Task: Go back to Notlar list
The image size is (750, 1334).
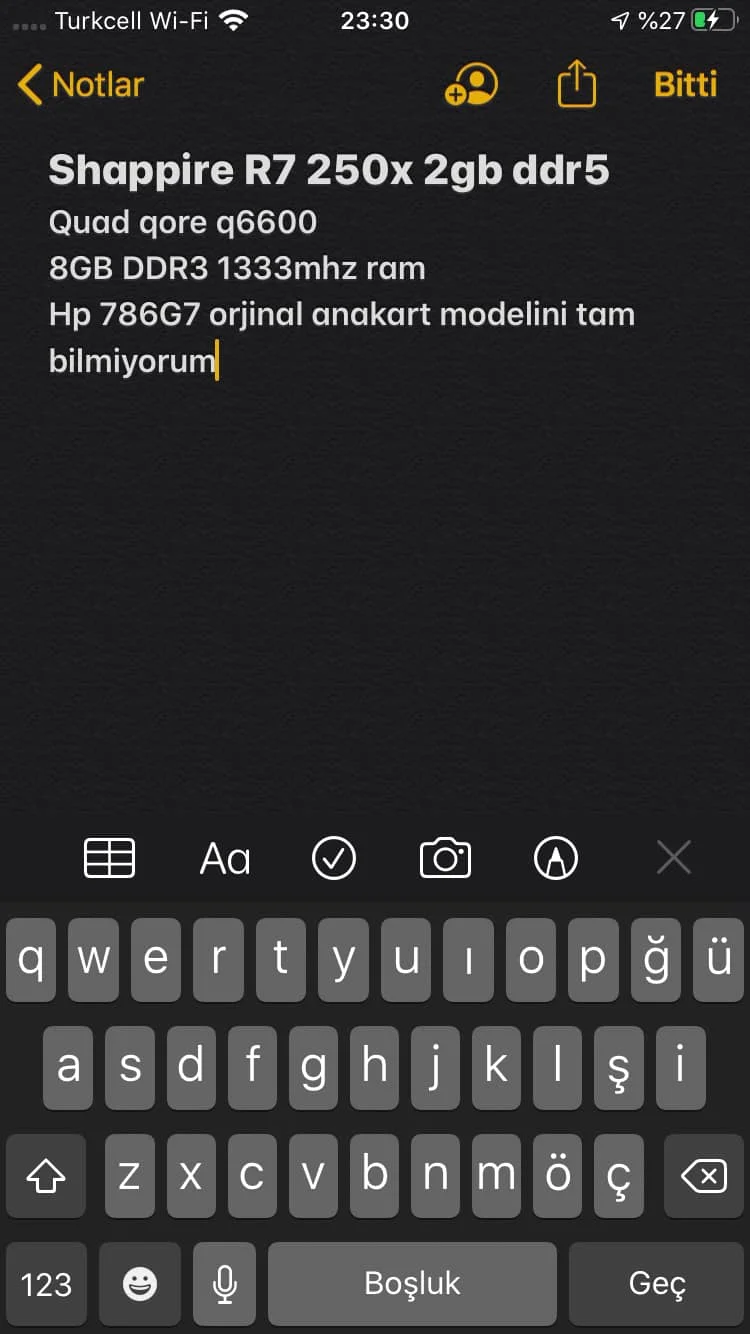Action: click(x=82, y=85)
